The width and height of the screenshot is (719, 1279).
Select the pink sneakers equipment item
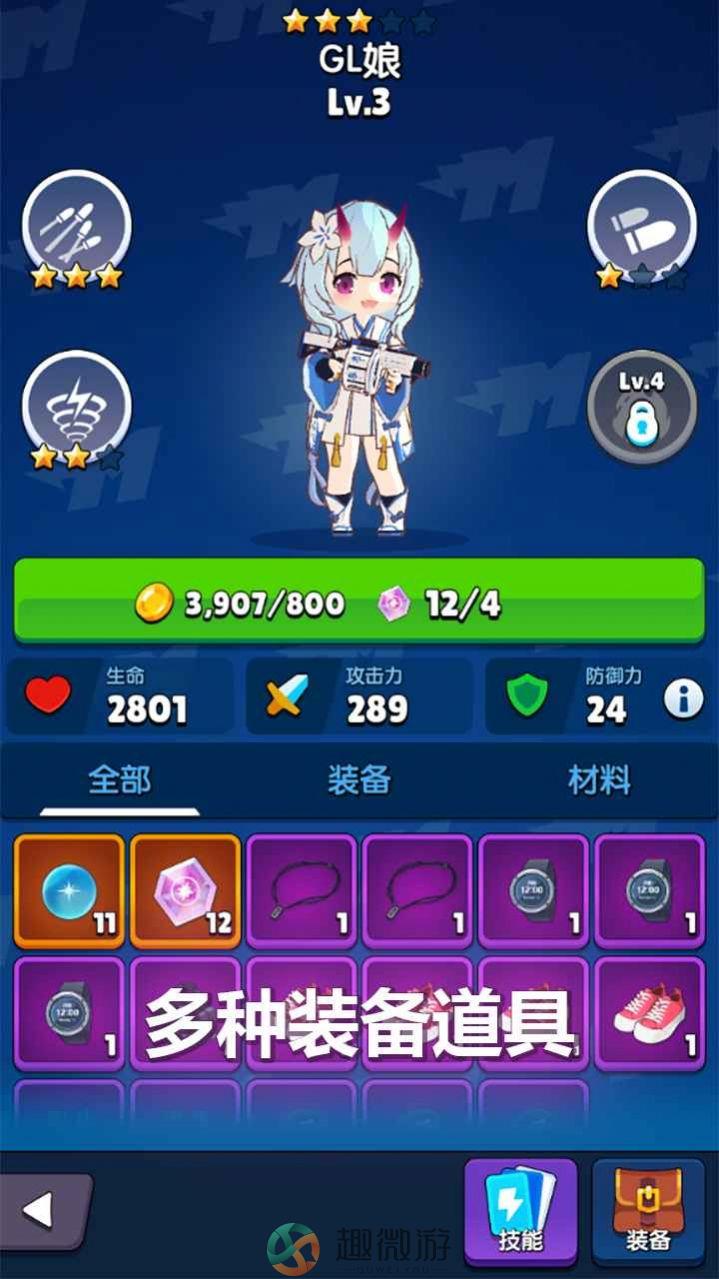point(650,1012)
